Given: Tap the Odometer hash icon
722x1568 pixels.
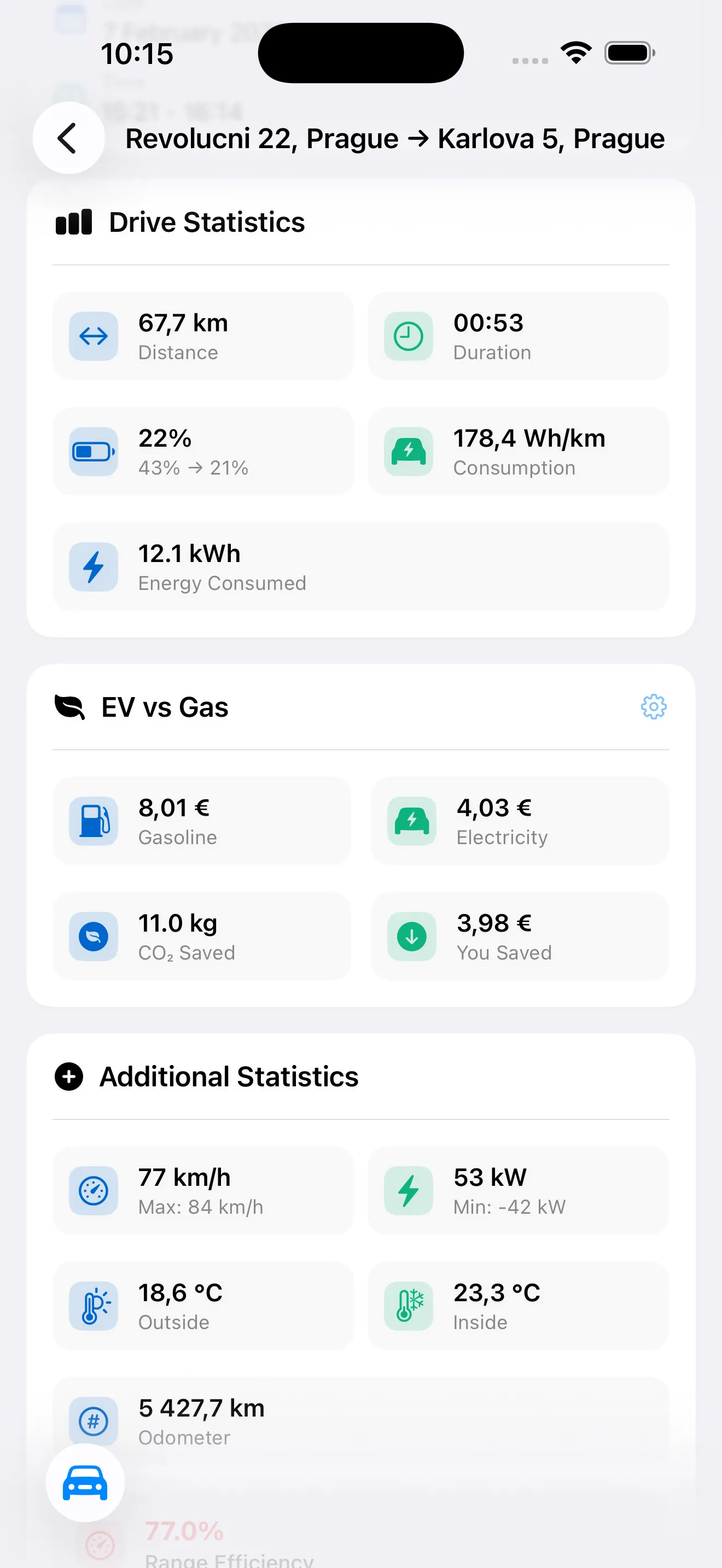Looking at the screenshot, I should tap(92, 1421).
